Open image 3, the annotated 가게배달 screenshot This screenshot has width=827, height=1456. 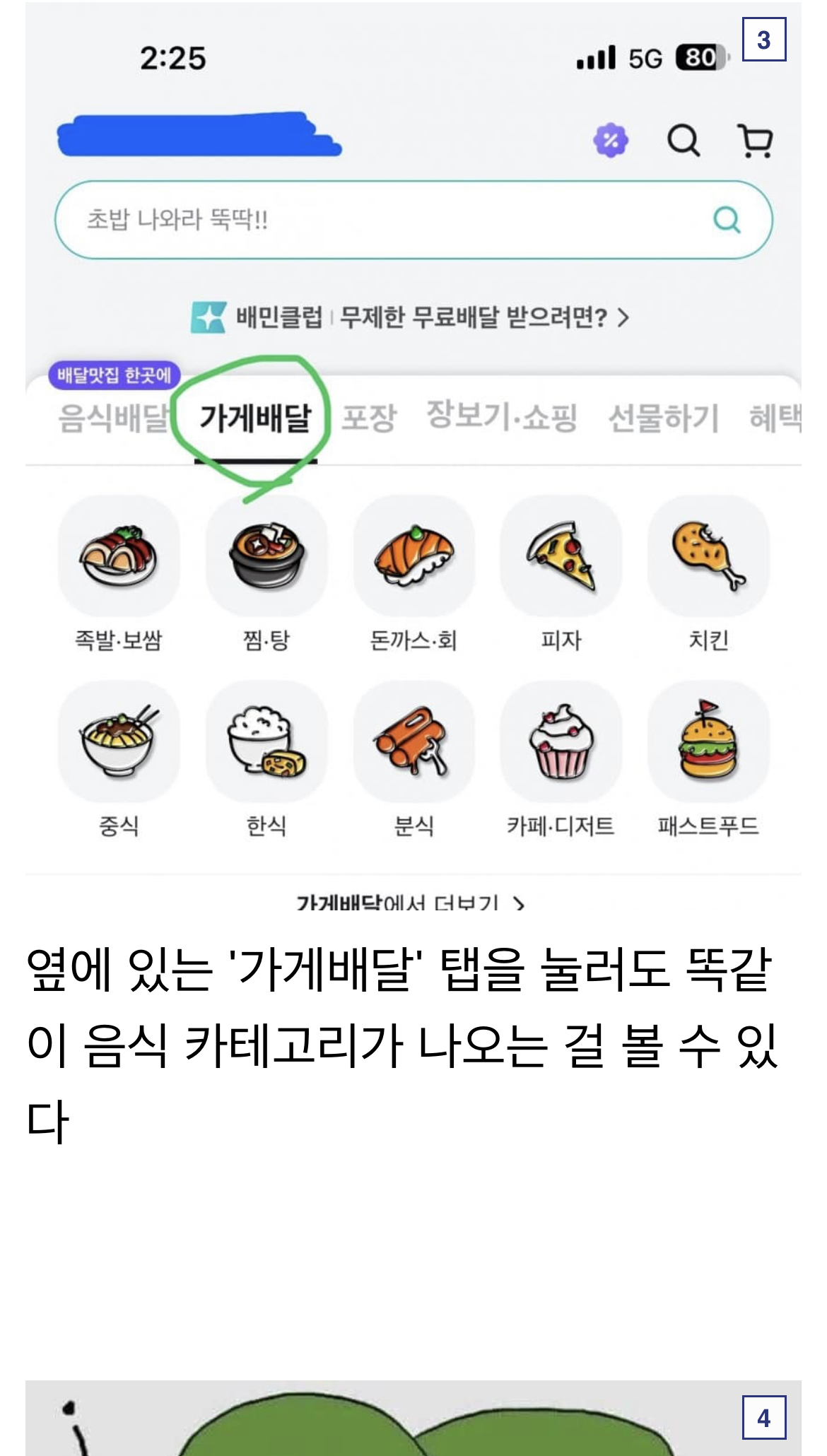[413, 456]
